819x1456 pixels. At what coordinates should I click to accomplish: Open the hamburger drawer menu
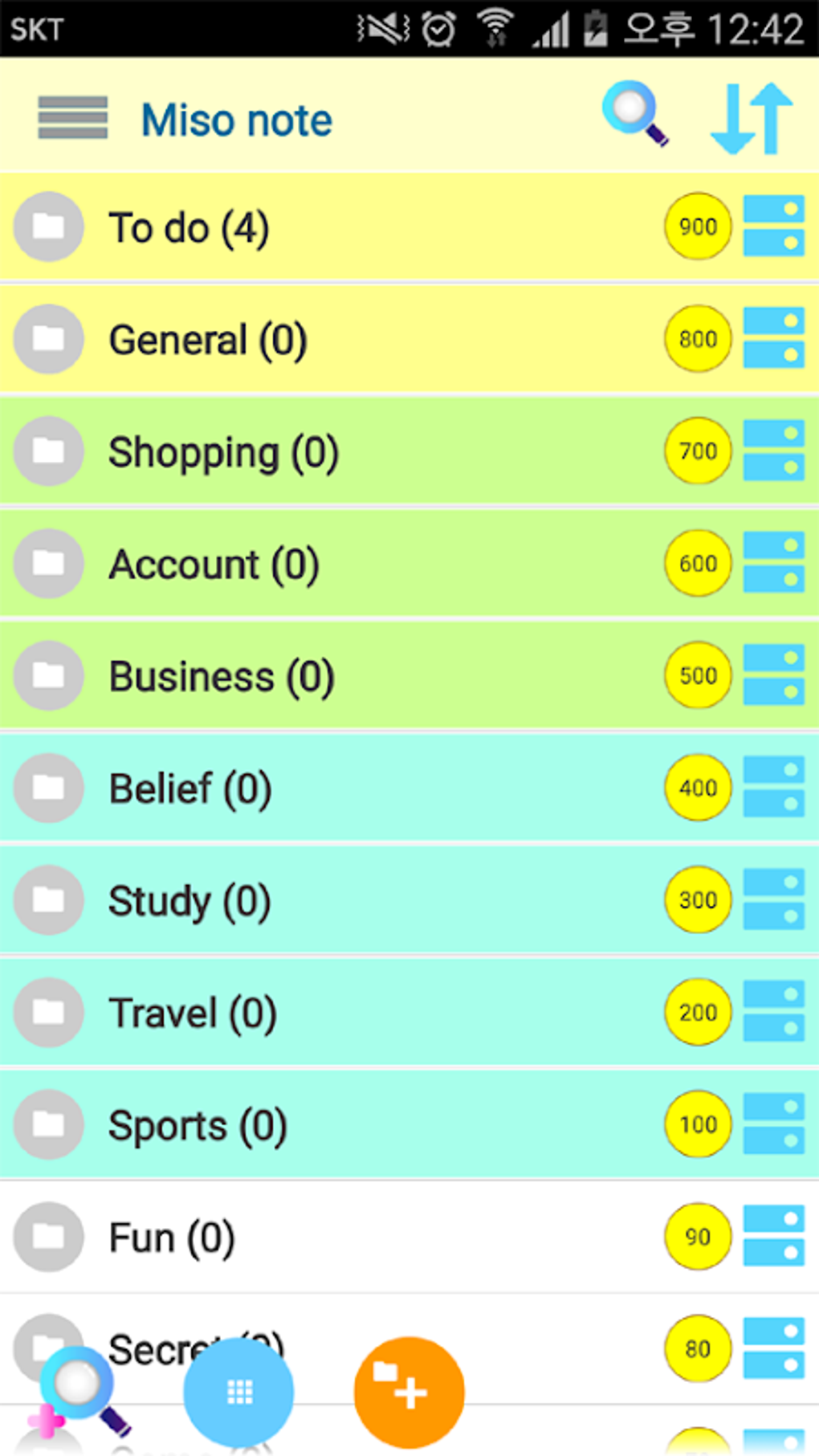(72, 118)
